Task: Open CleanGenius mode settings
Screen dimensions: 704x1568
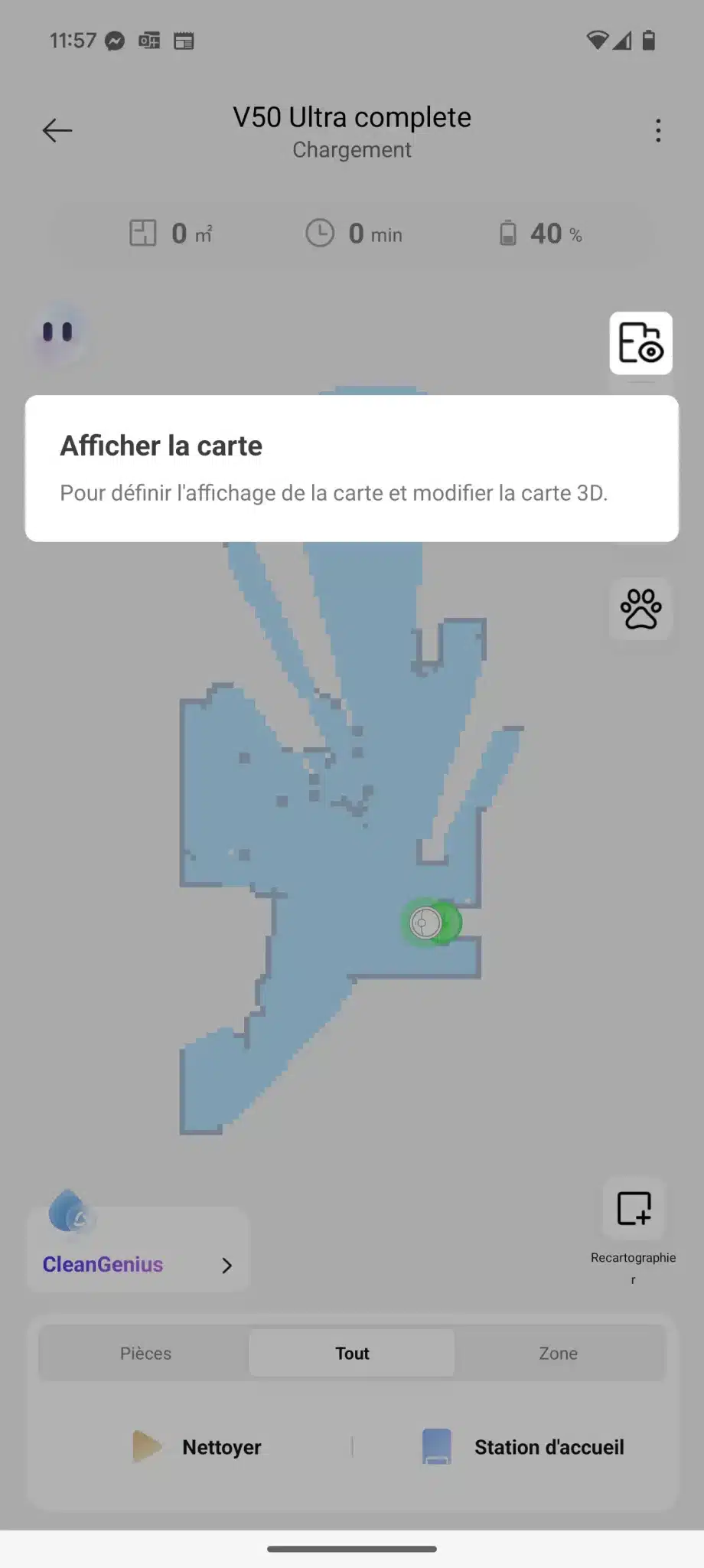Action: click(138, 1249)
